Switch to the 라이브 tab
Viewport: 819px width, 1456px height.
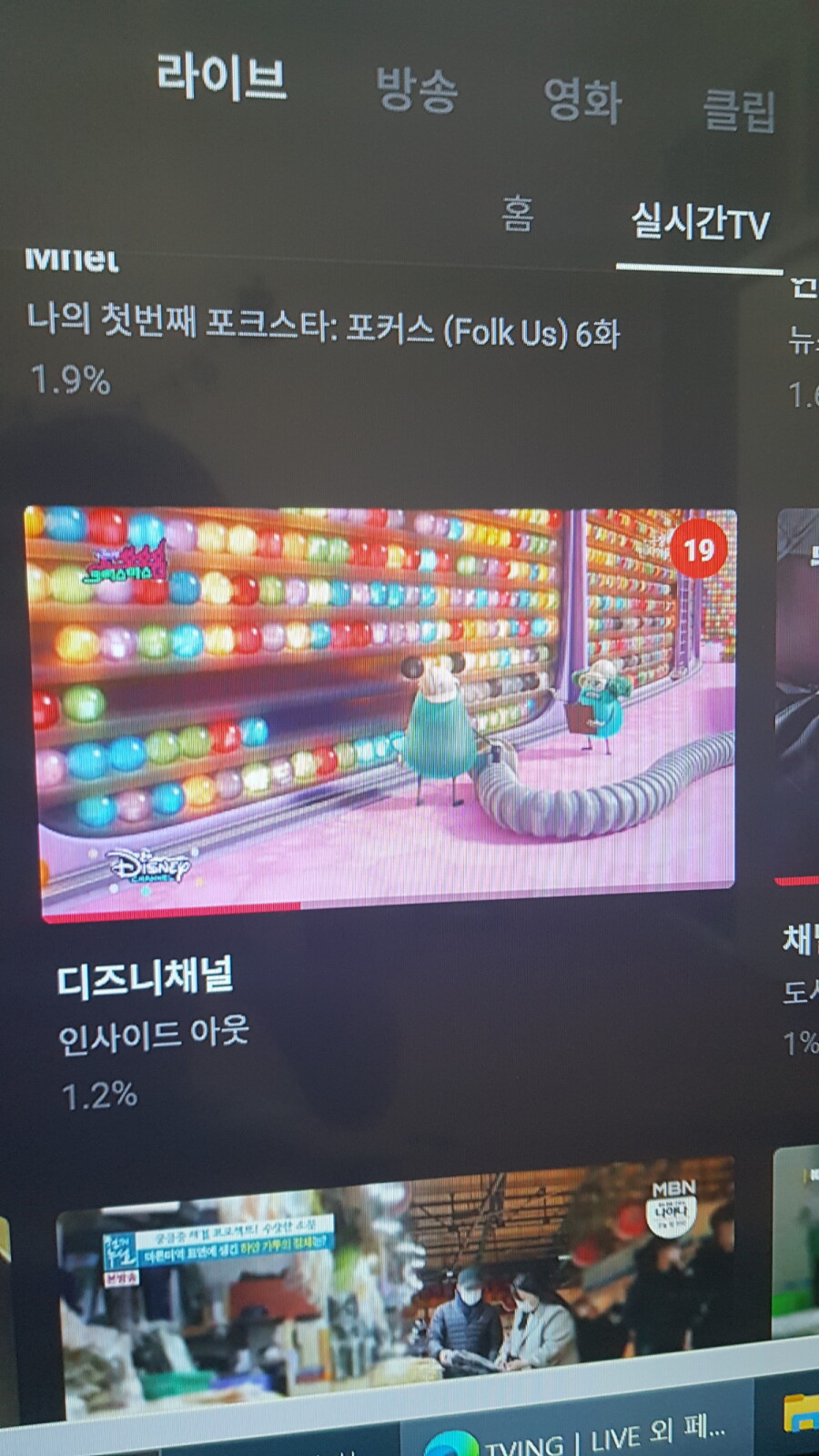(x=222, y=76)
